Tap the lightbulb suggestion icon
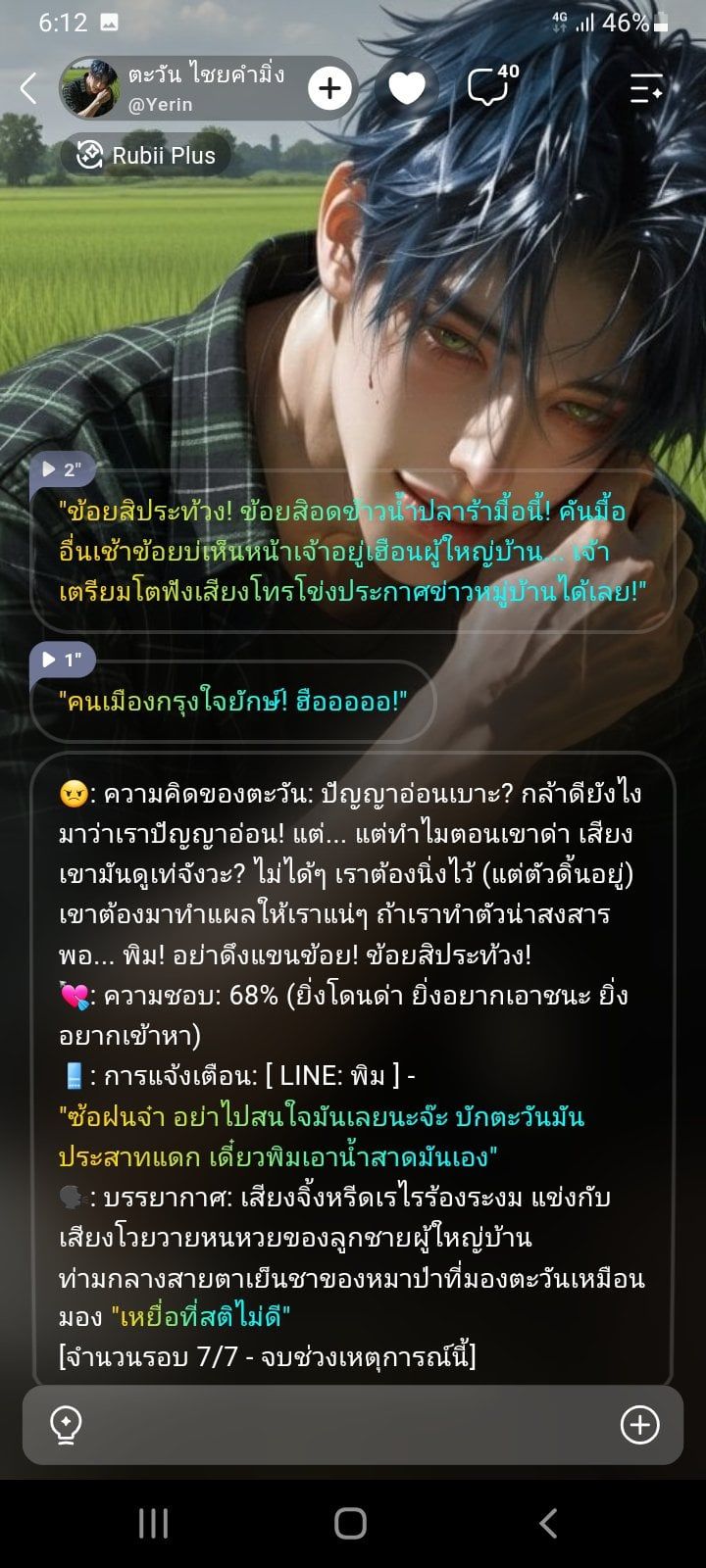Screen dimensions: 706x1568 click(x=66, y=1425)
